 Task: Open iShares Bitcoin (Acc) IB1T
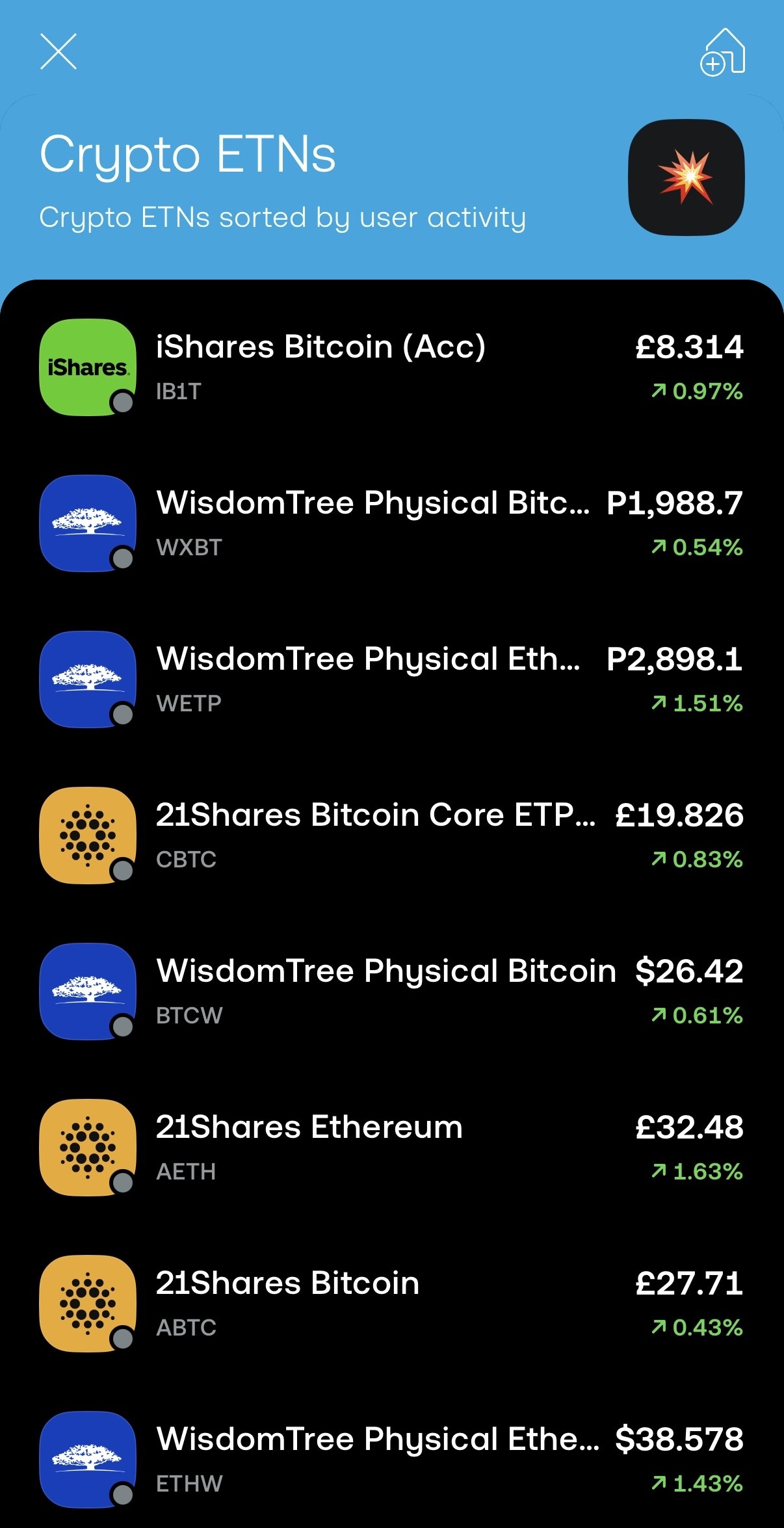pyautogui.click(x=390, y=367)
